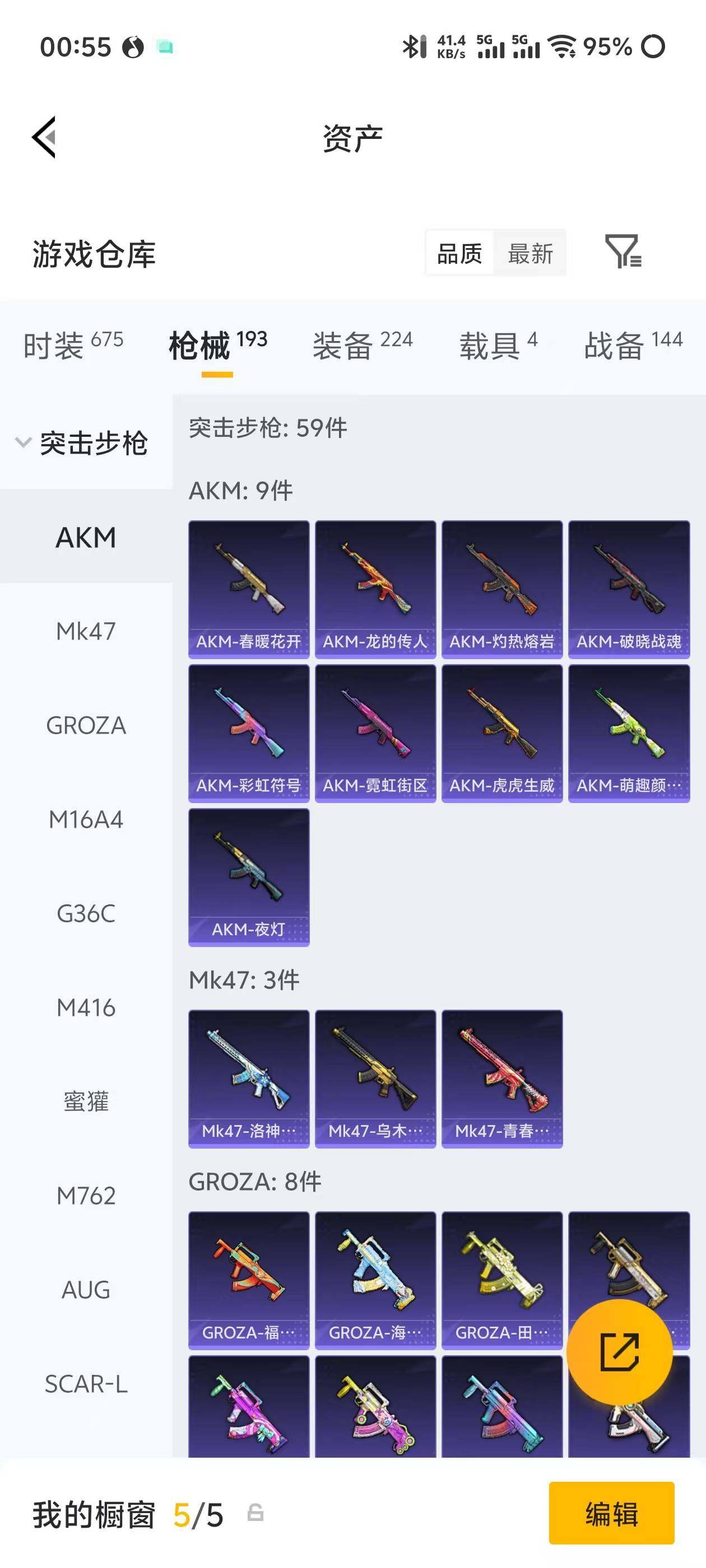The height and width of the screenshot is (1568, 706).
Task: Select Mk47 in the side list
Action: [x=86, y=631]
